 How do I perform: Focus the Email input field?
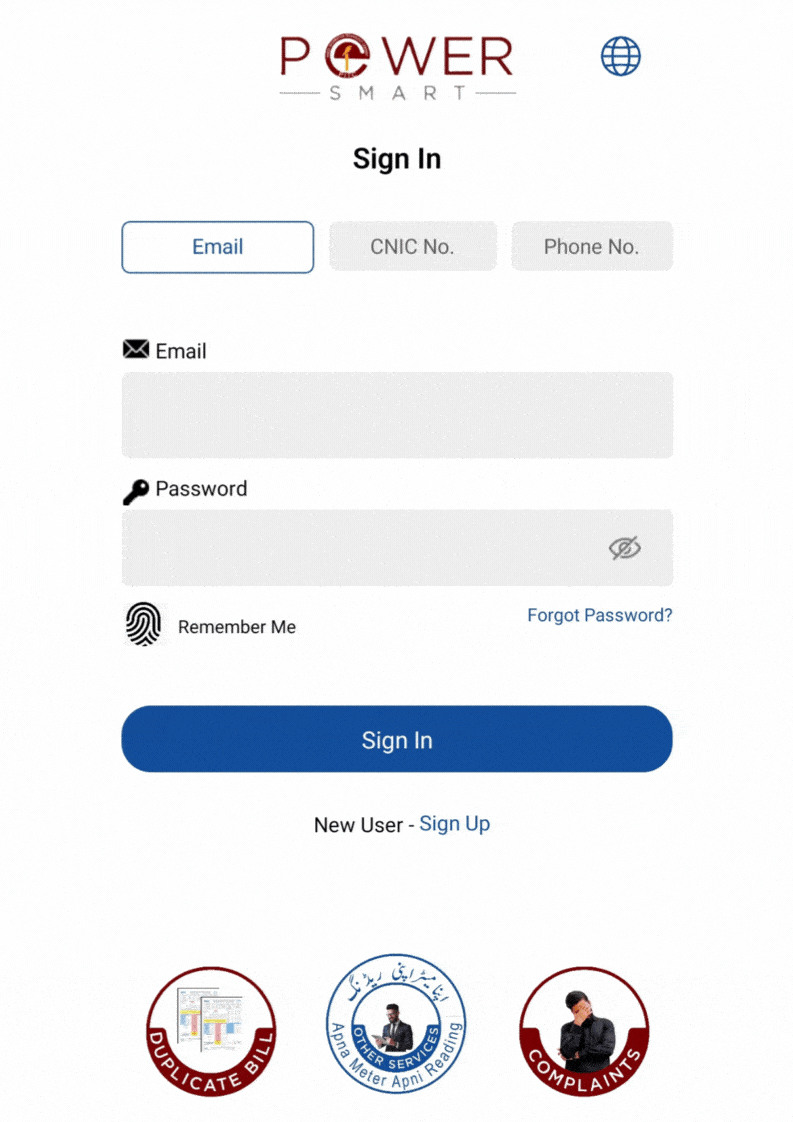point(397,415)
